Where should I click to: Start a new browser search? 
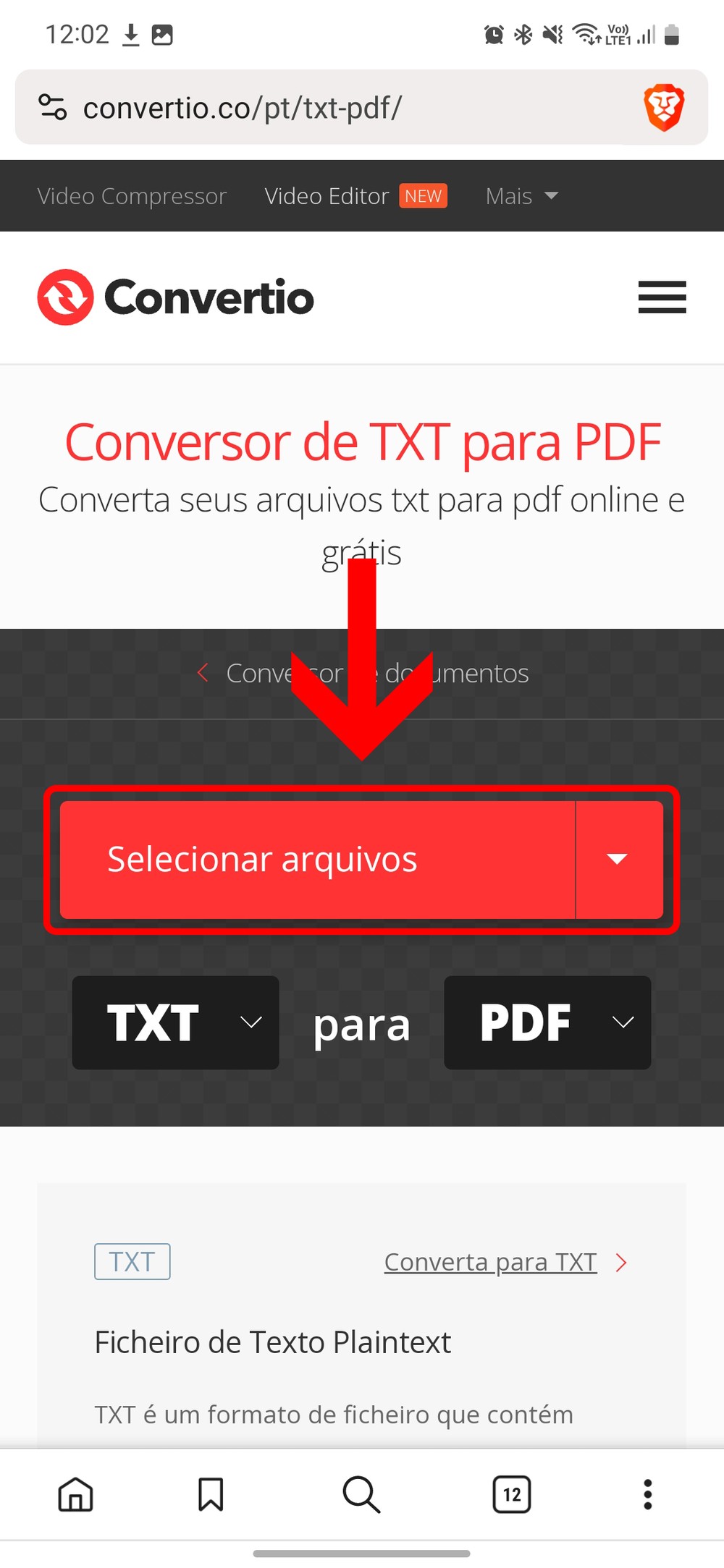(361, 1494)
